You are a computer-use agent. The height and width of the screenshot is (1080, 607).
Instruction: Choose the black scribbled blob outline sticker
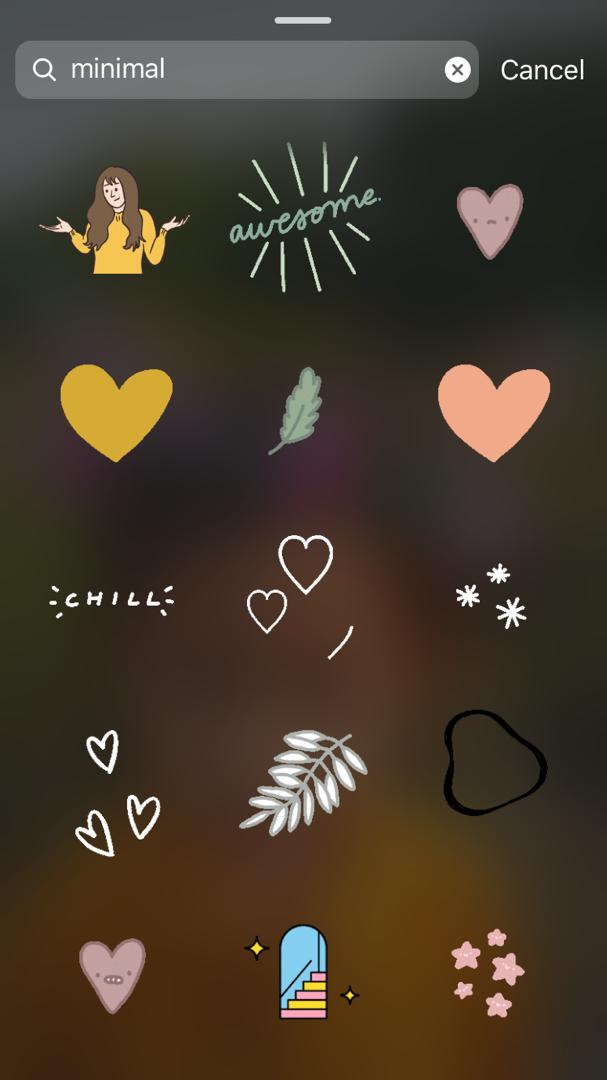tap(494, 763)
